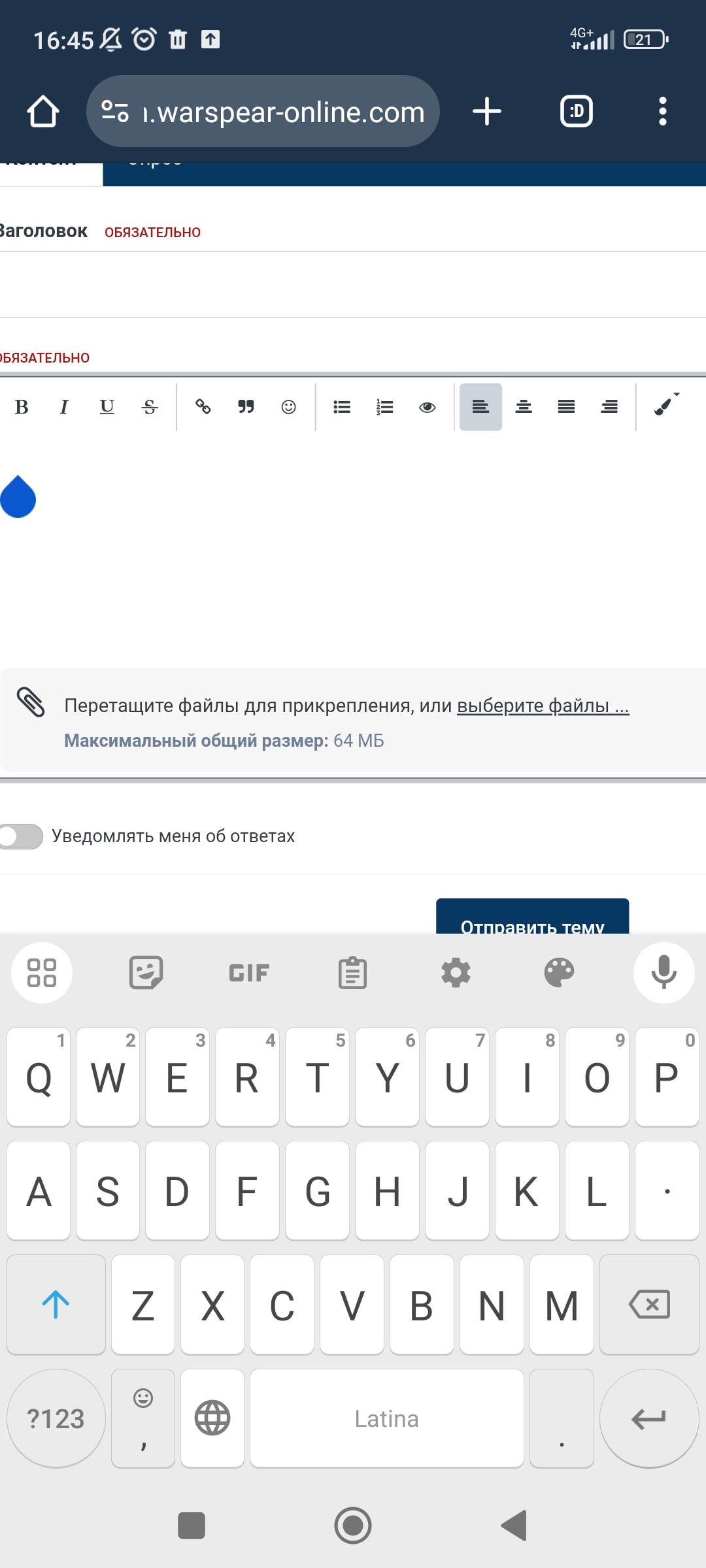Screen dimensions: 706x1568
Task: Enable underline formatting
Action: 107,407
